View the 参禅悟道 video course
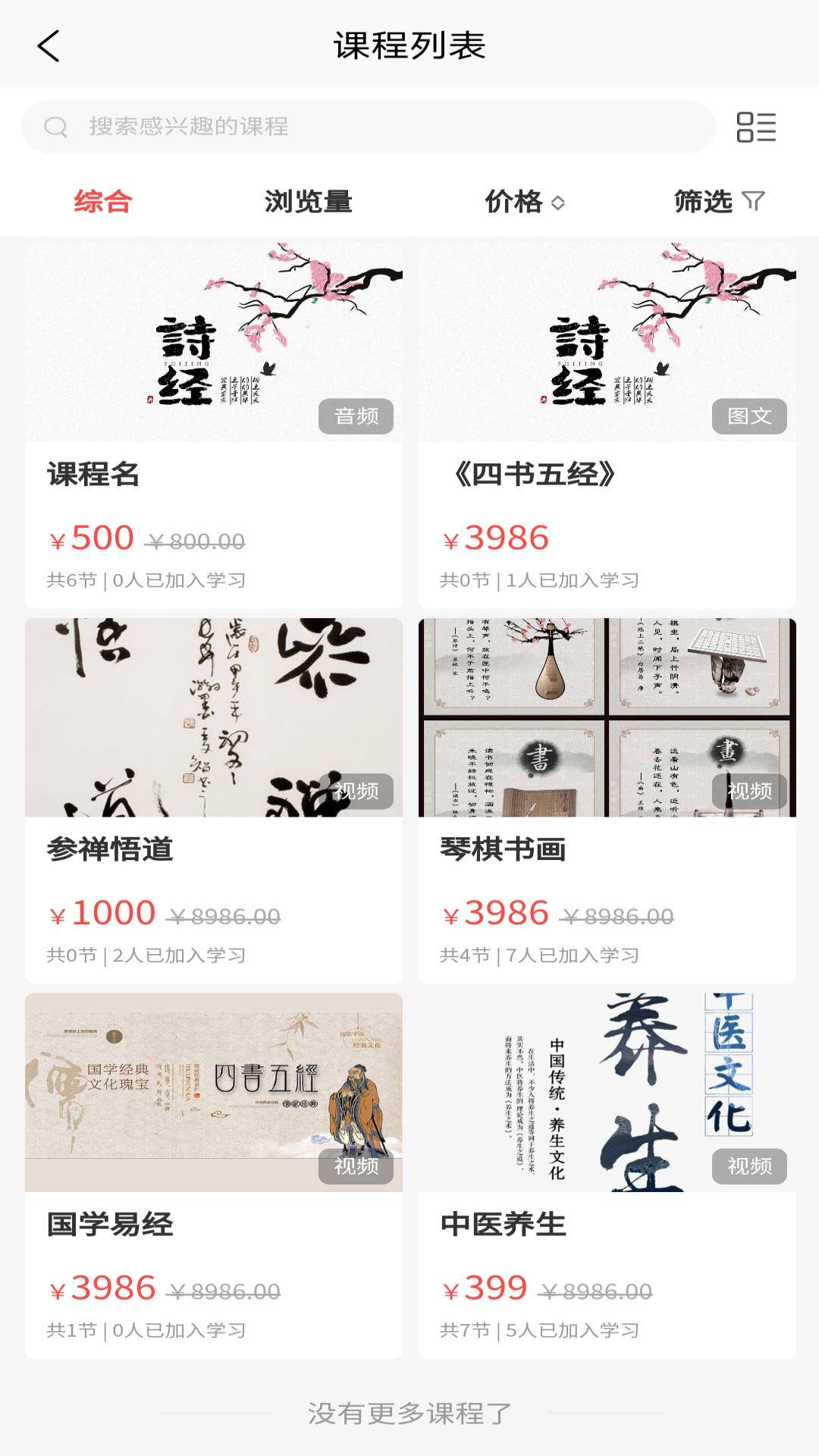 click(x=214, y=800)
